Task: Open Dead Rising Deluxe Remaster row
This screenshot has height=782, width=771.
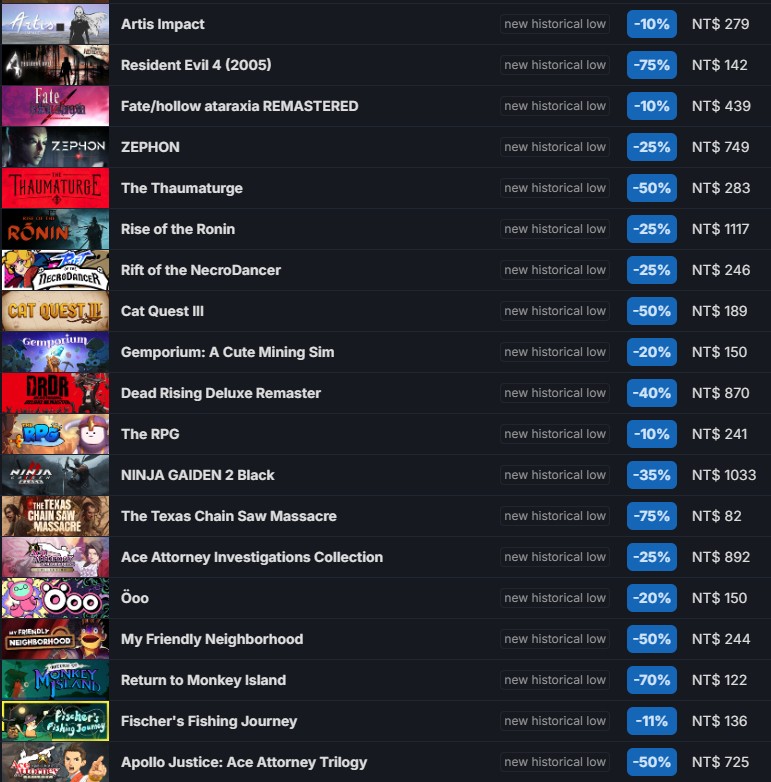Action: [221, 393]
